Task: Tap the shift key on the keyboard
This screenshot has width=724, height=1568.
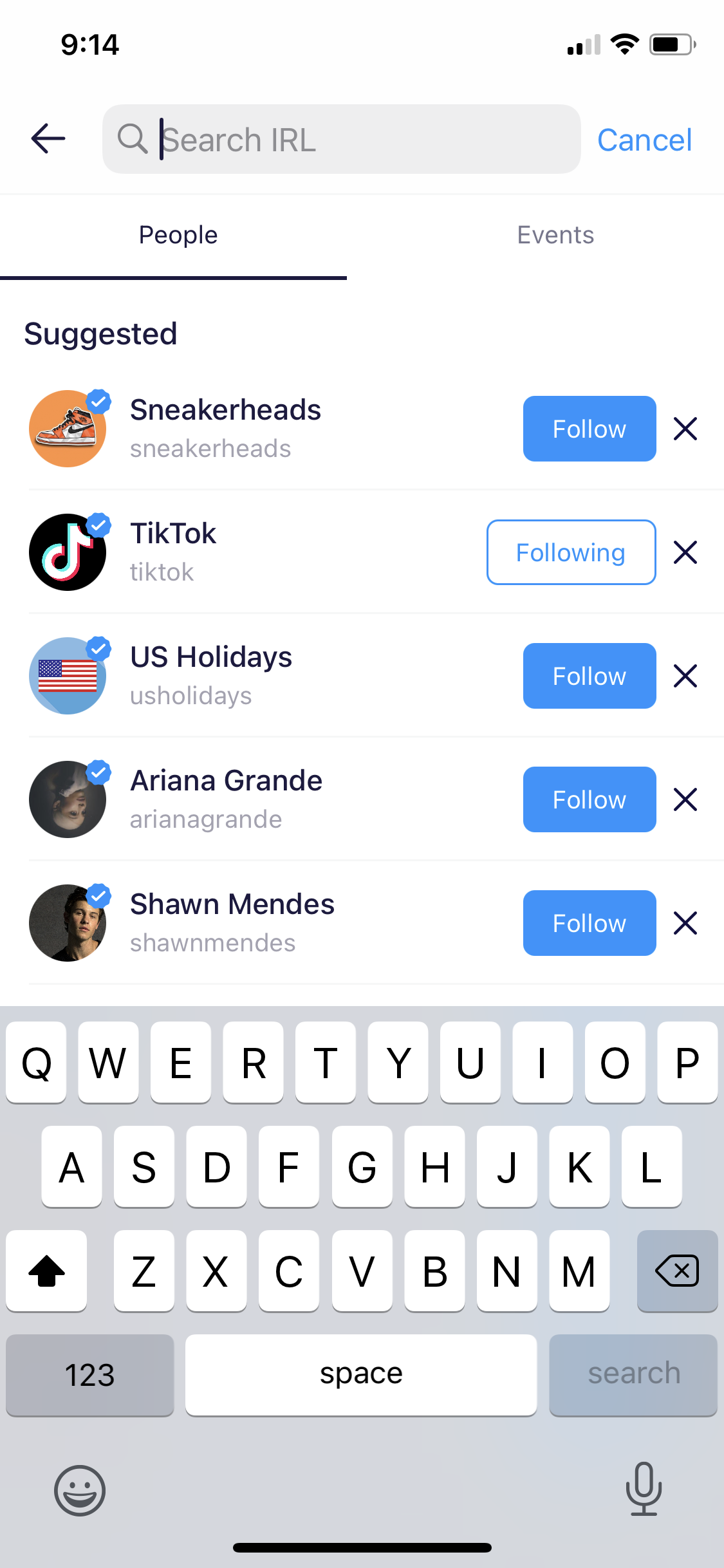Action: pyautogui.click(x=46, y=1271)
